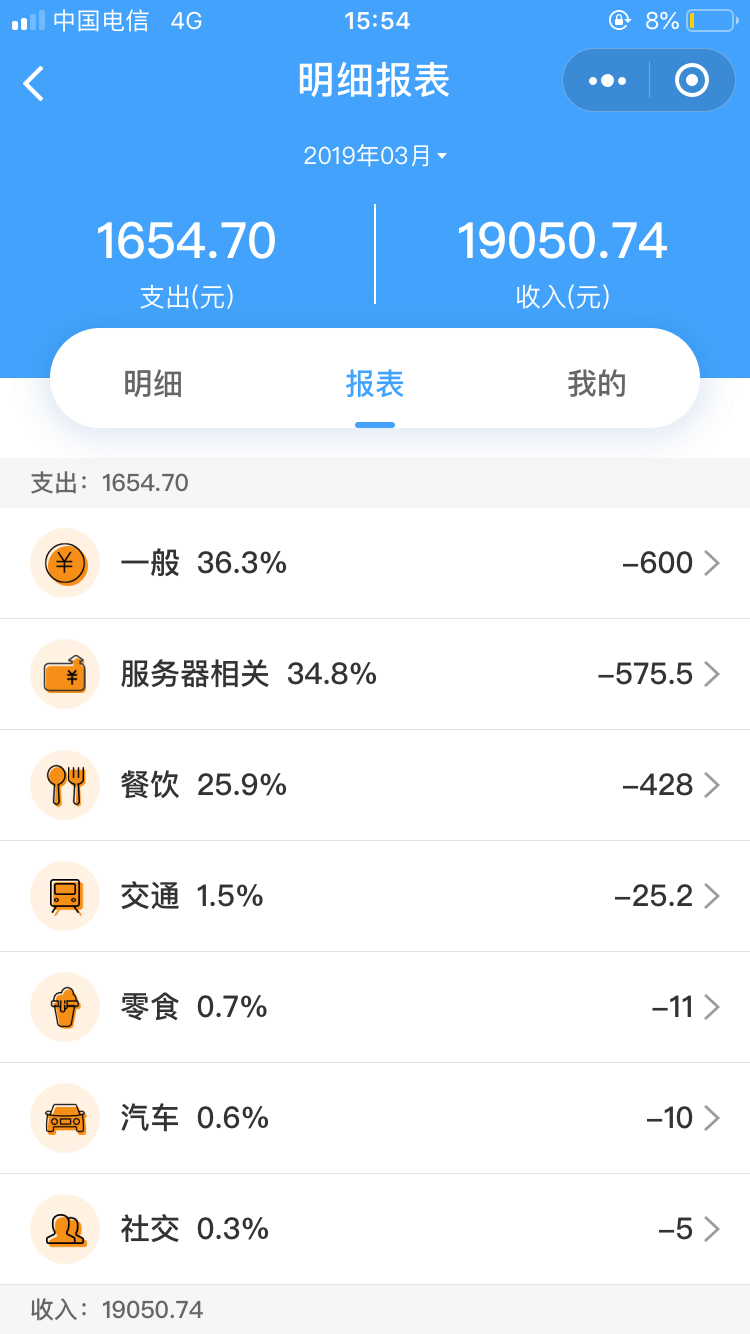The width and height of the screenshot is (750, 1334).
Task: View the 零食 expense breakdown
Action: (x=375, y=1007)
